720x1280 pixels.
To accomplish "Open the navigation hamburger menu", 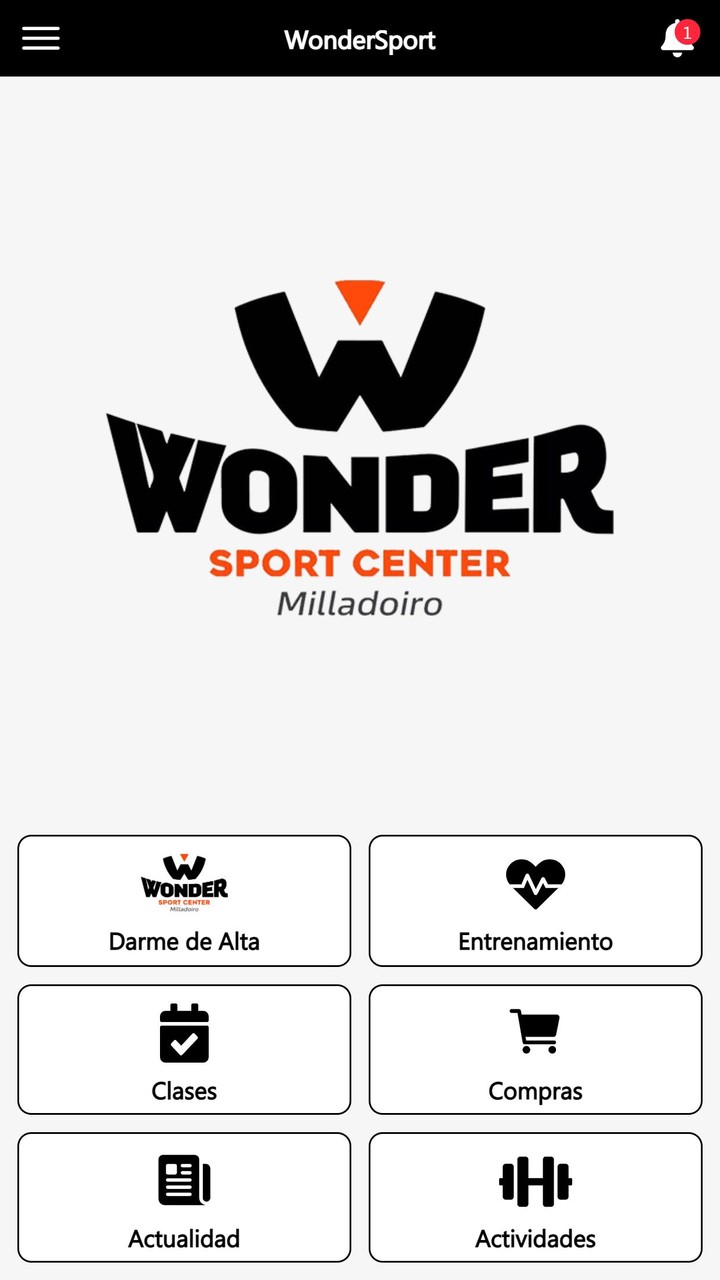I will point(40,38).
